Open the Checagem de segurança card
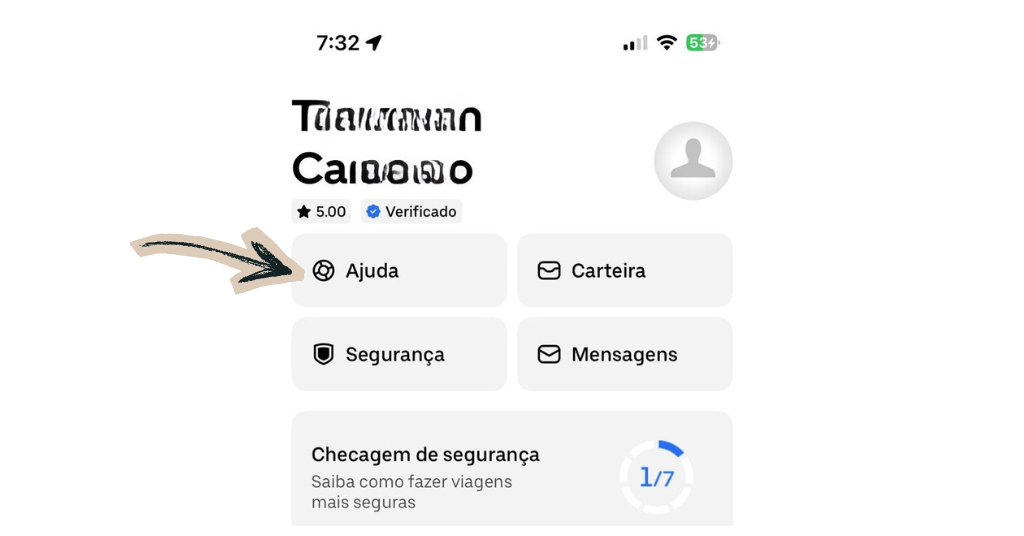Screen dimensions: 1024x536 [x=511, y=470]
